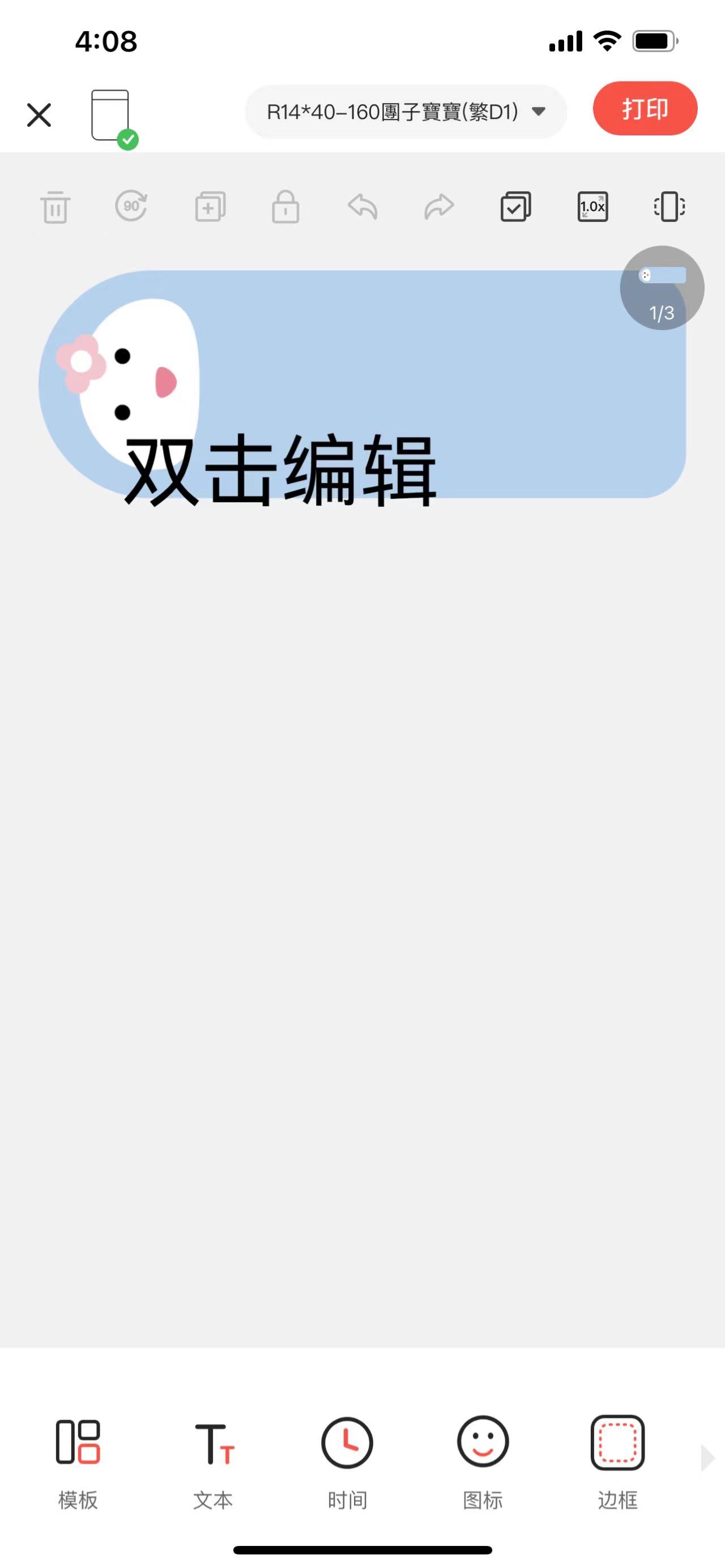Lock the selected element

tap(285, 208)
